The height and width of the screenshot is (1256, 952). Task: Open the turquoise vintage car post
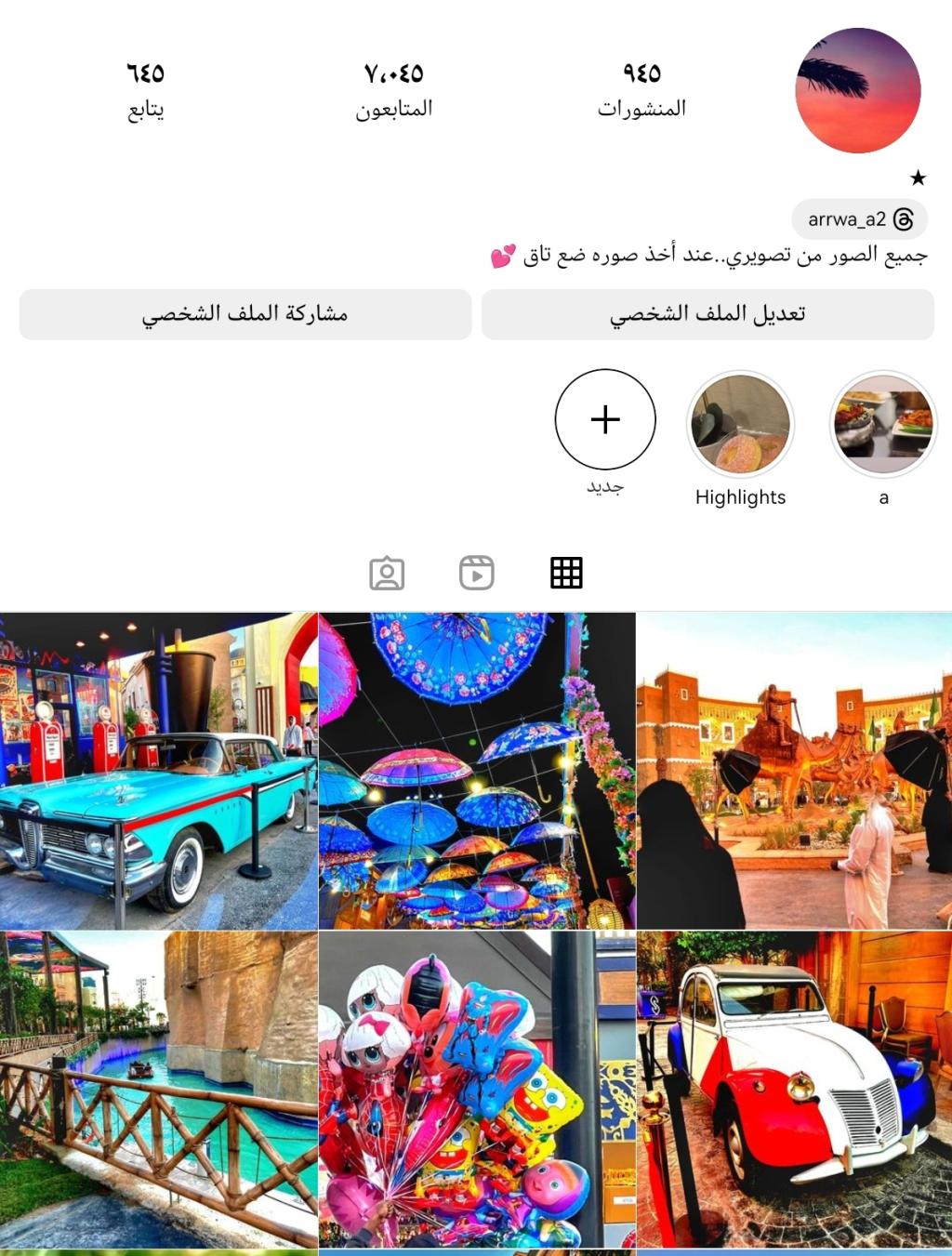[x=158, y=770]
